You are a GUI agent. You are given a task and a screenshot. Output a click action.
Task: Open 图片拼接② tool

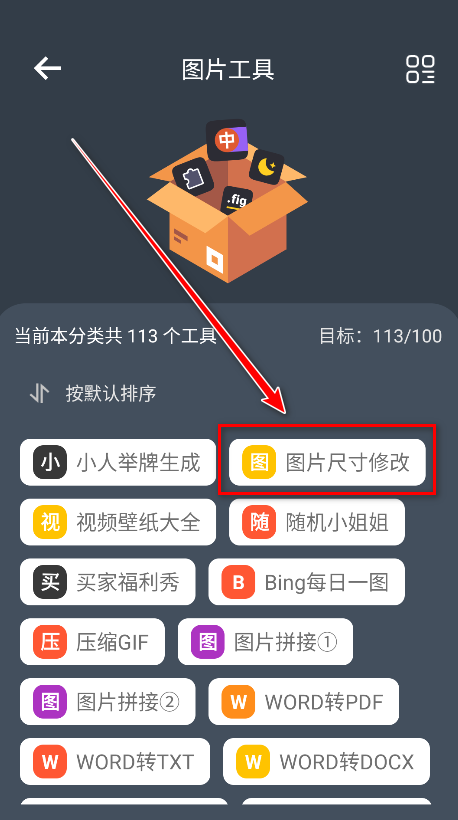coord(108,701)
